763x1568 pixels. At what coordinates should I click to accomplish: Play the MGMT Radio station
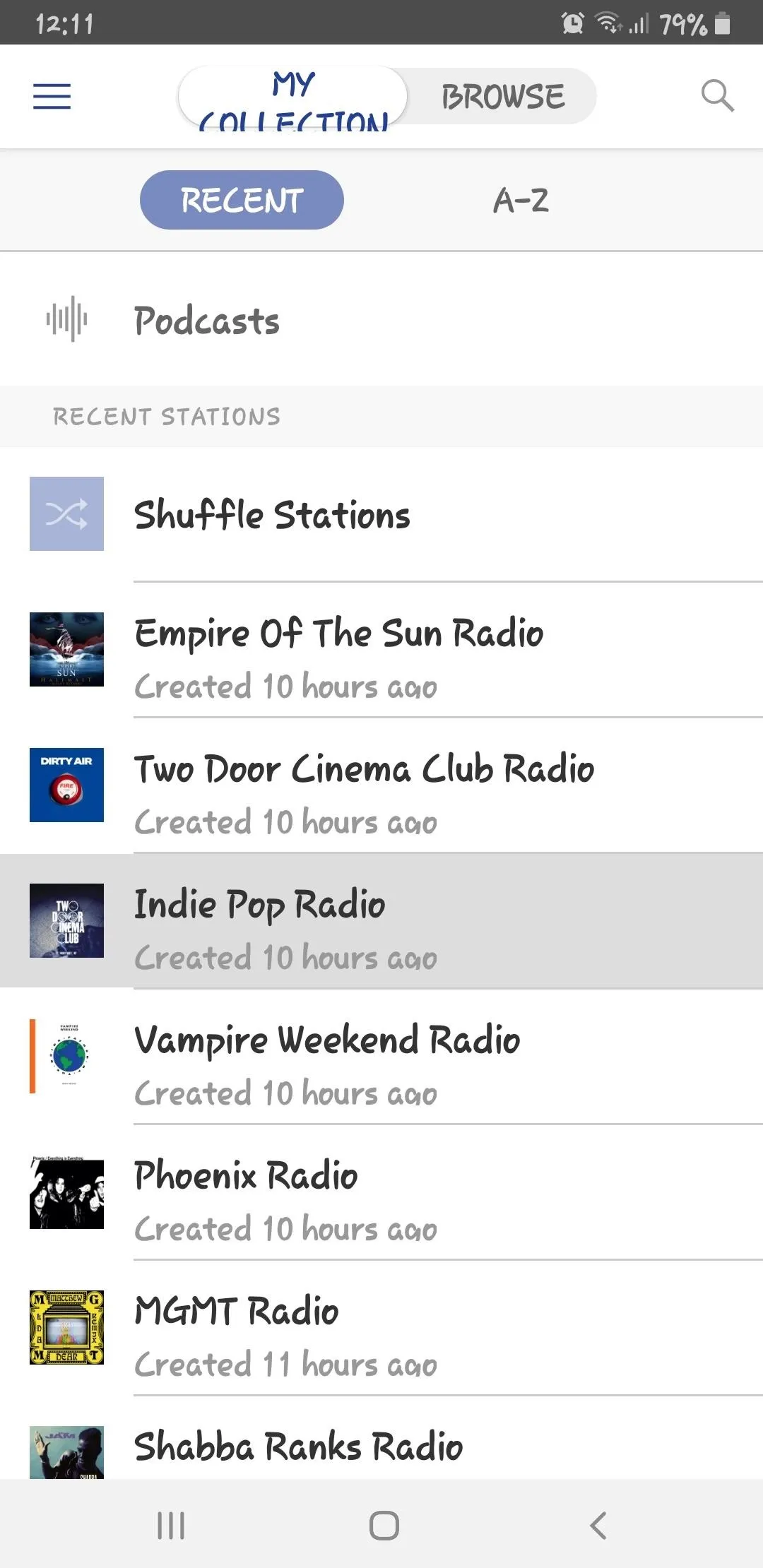point(381,1328)
